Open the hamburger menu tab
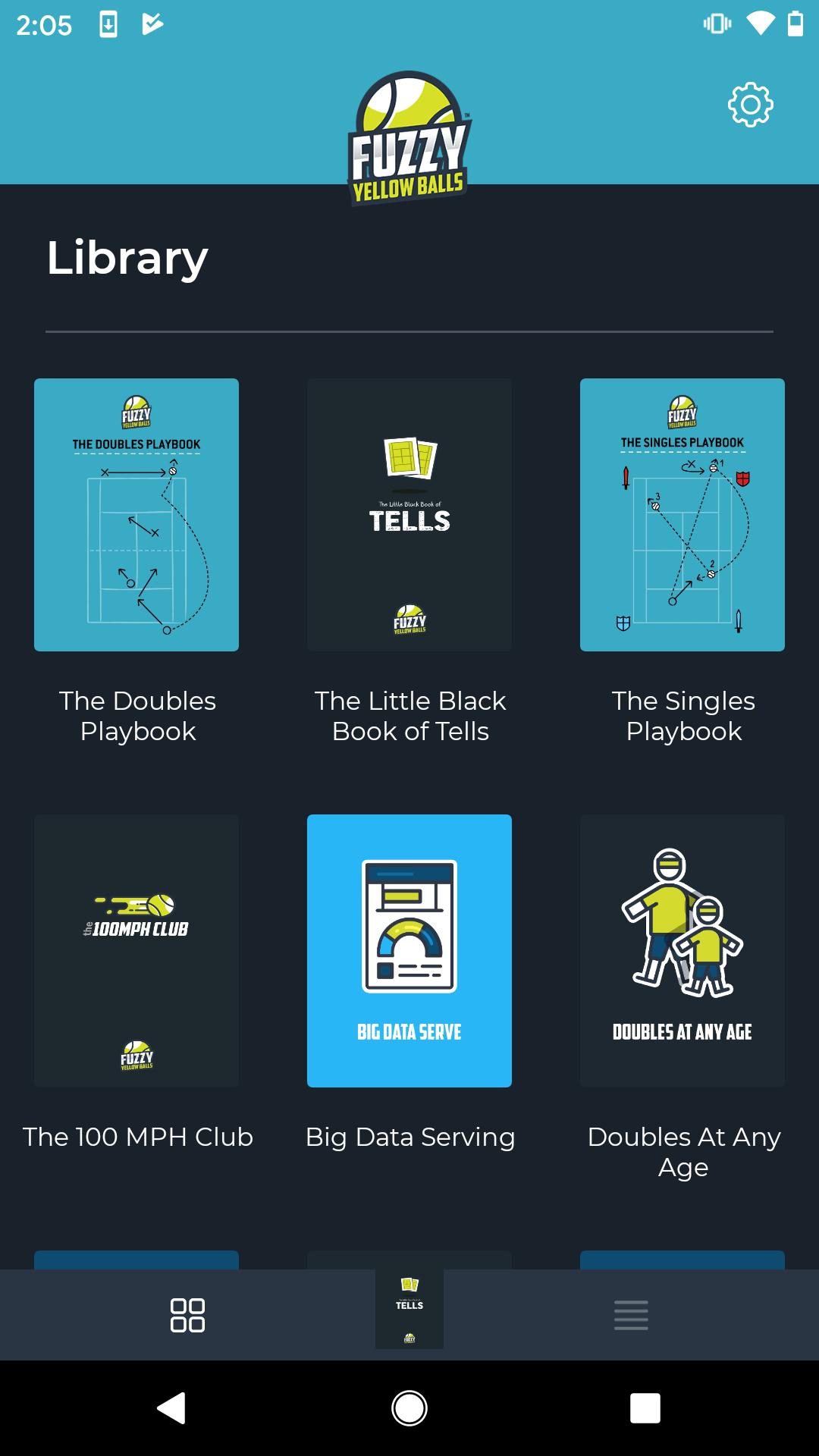This screenshot has width=819, height=1456. [631, 1315]
